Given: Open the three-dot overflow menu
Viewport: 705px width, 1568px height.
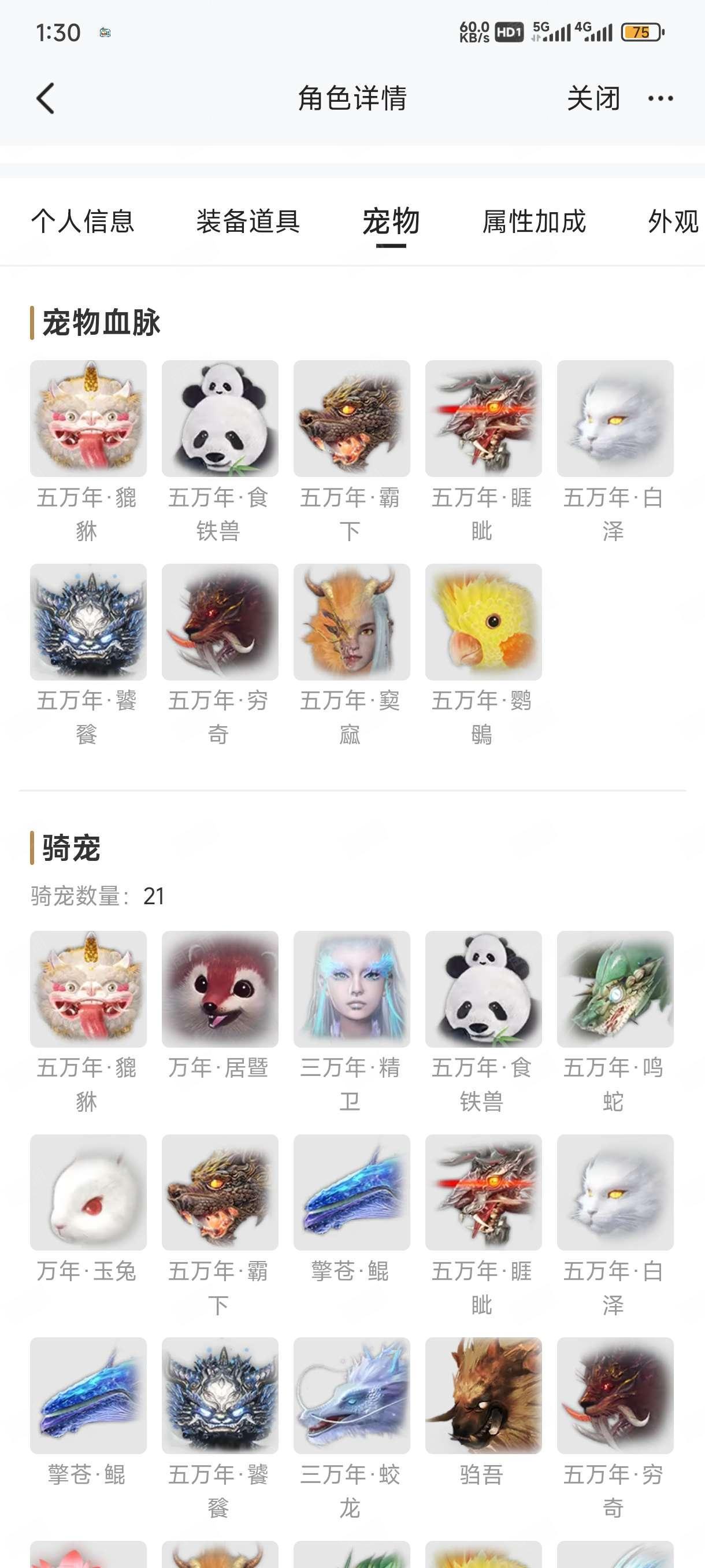Looking at the screenshot, I should (x=660, y=99).
